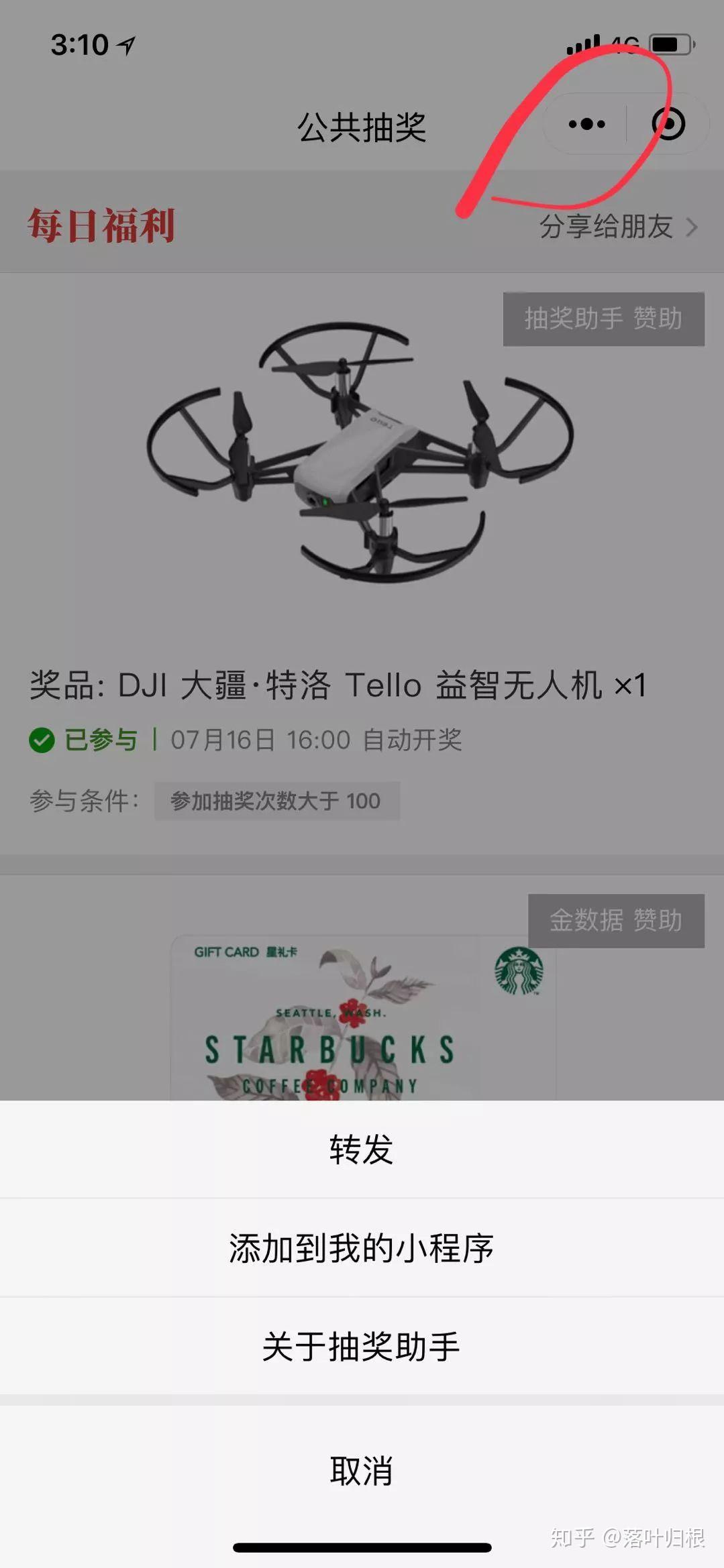Tap 转发 to forward the mini program
This screenshot has height=1568, width=724.
(362, 1150)
